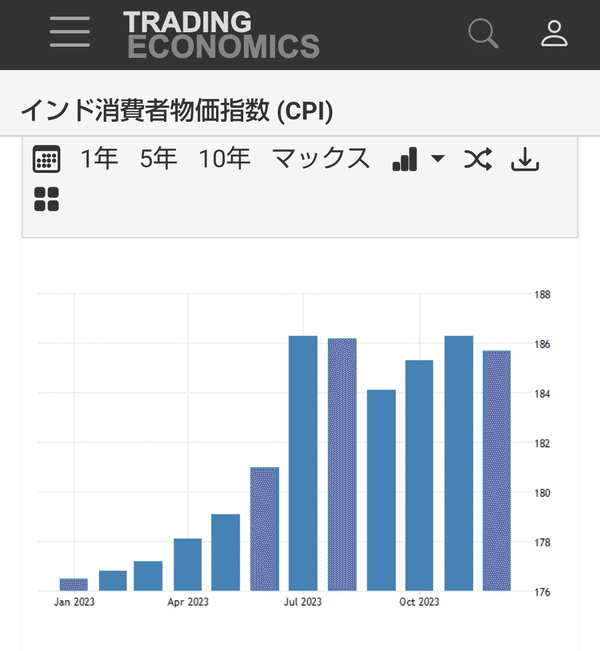Show the マックス full history

321,159
